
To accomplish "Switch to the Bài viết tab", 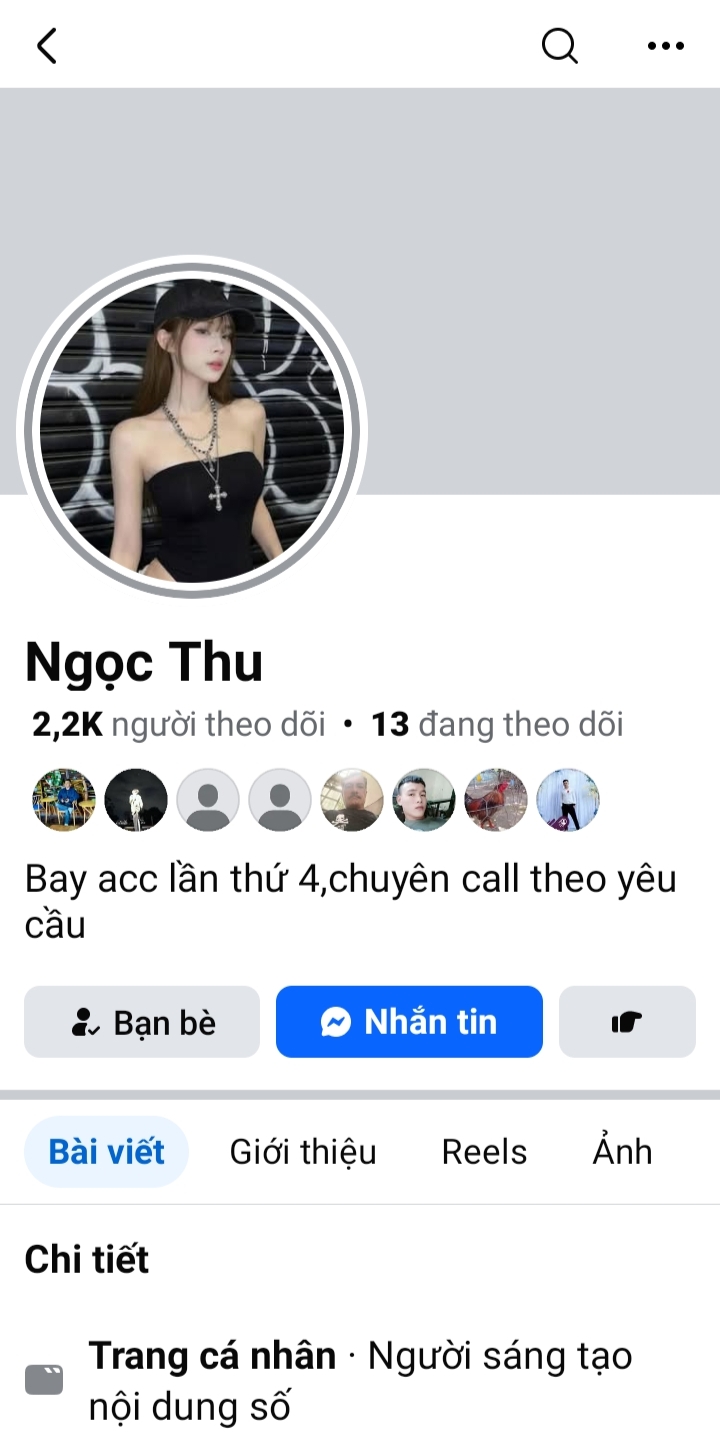I will point(106,1152).
